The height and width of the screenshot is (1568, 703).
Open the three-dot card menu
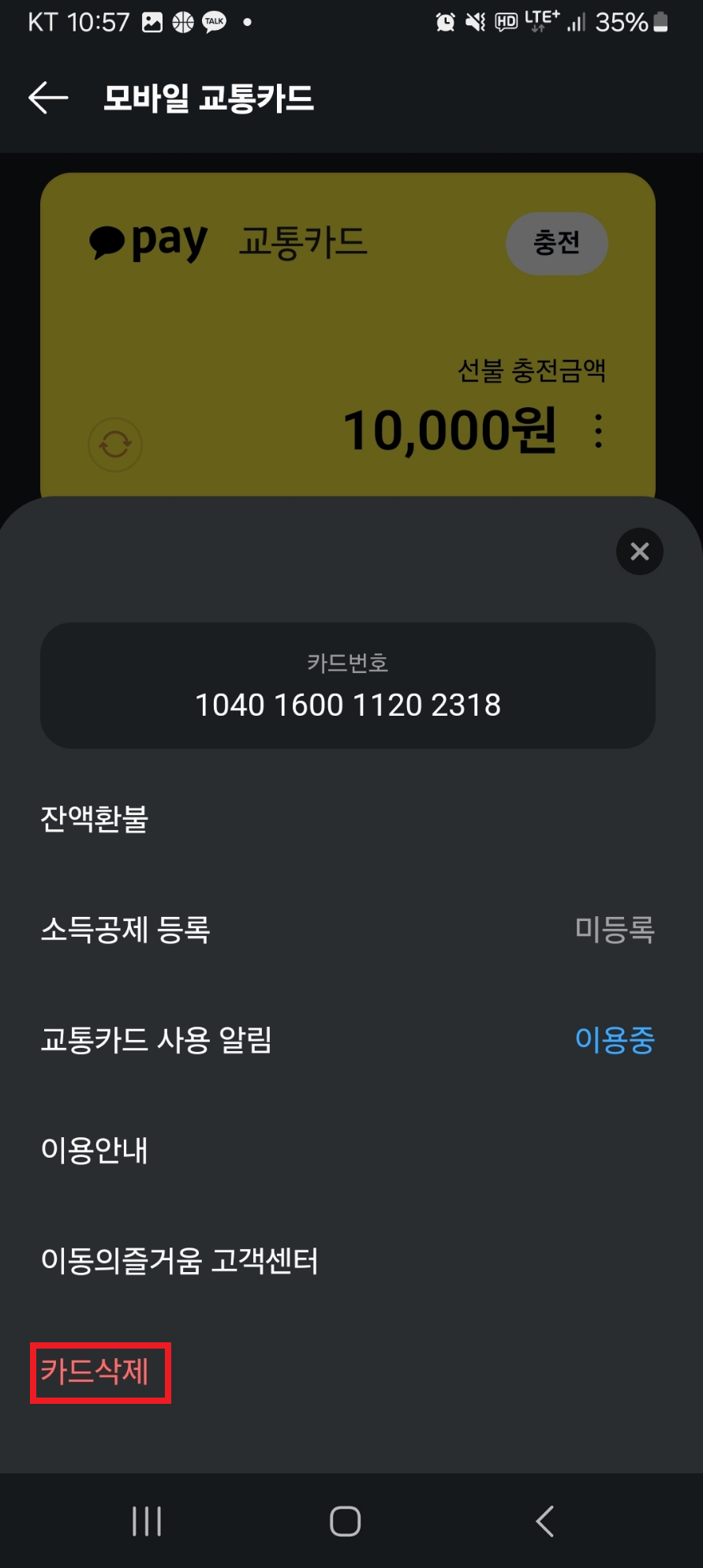pos(599,431)
